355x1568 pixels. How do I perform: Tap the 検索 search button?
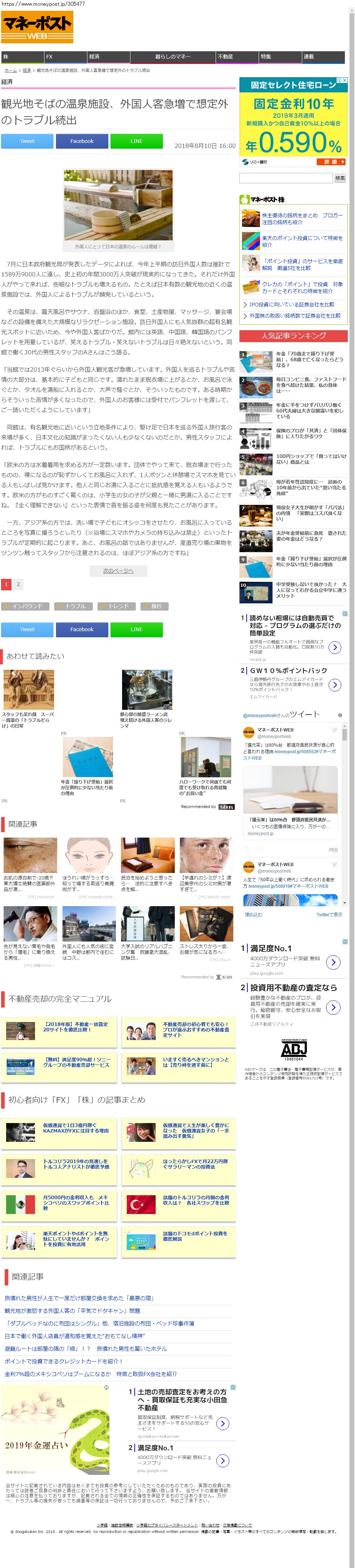[x=340, y=178]
